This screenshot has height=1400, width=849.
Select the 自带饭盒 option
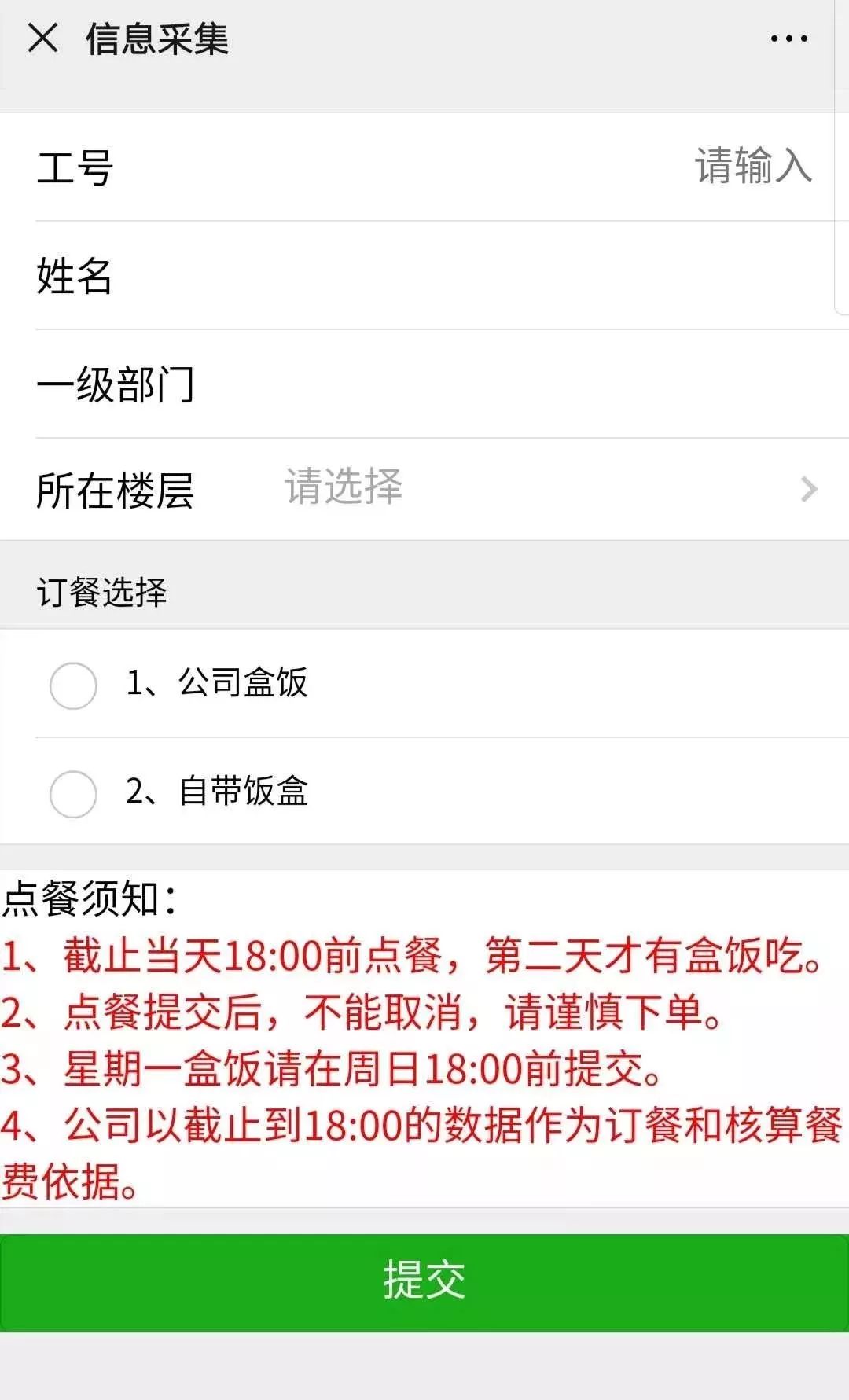(x=73, y=794)
